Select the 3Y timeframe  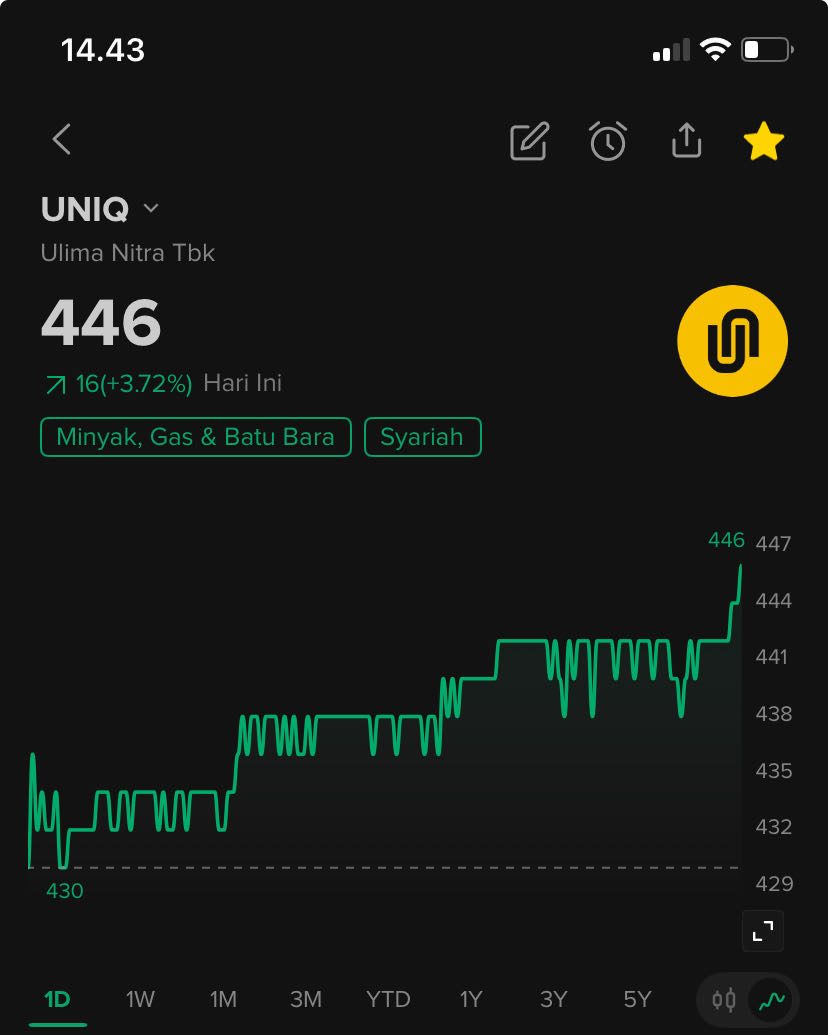[553, 999]
